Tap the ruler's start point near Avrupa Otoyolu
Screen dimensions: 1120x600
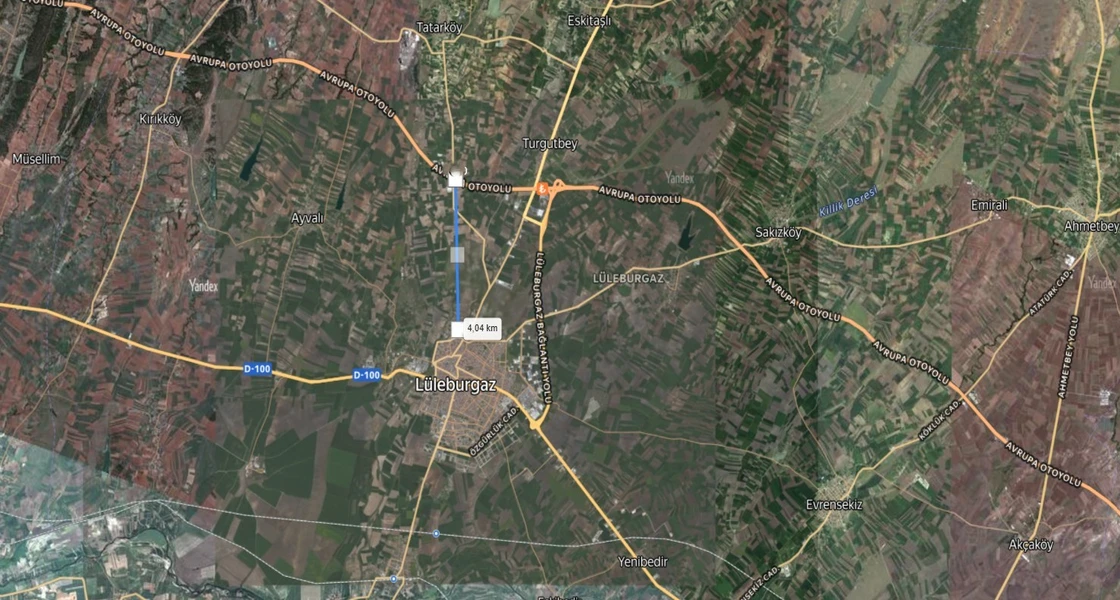(457, 179)
